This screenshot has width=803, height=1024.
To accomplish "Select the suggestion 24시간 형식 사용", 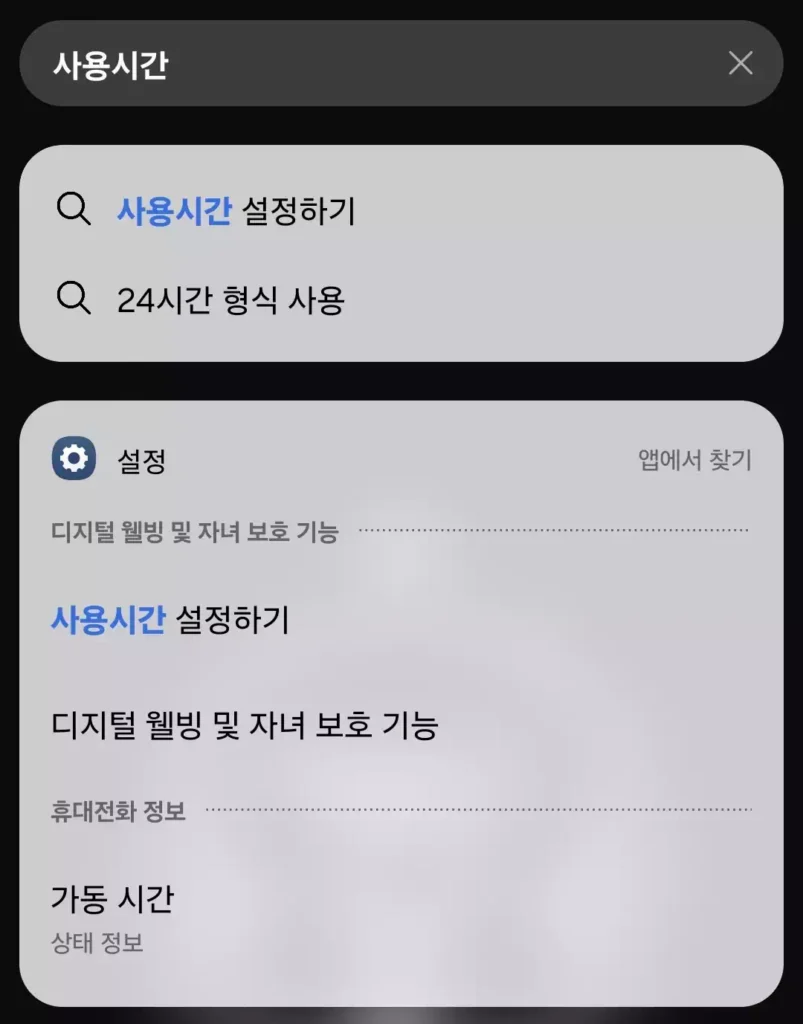I will point(231,300).
